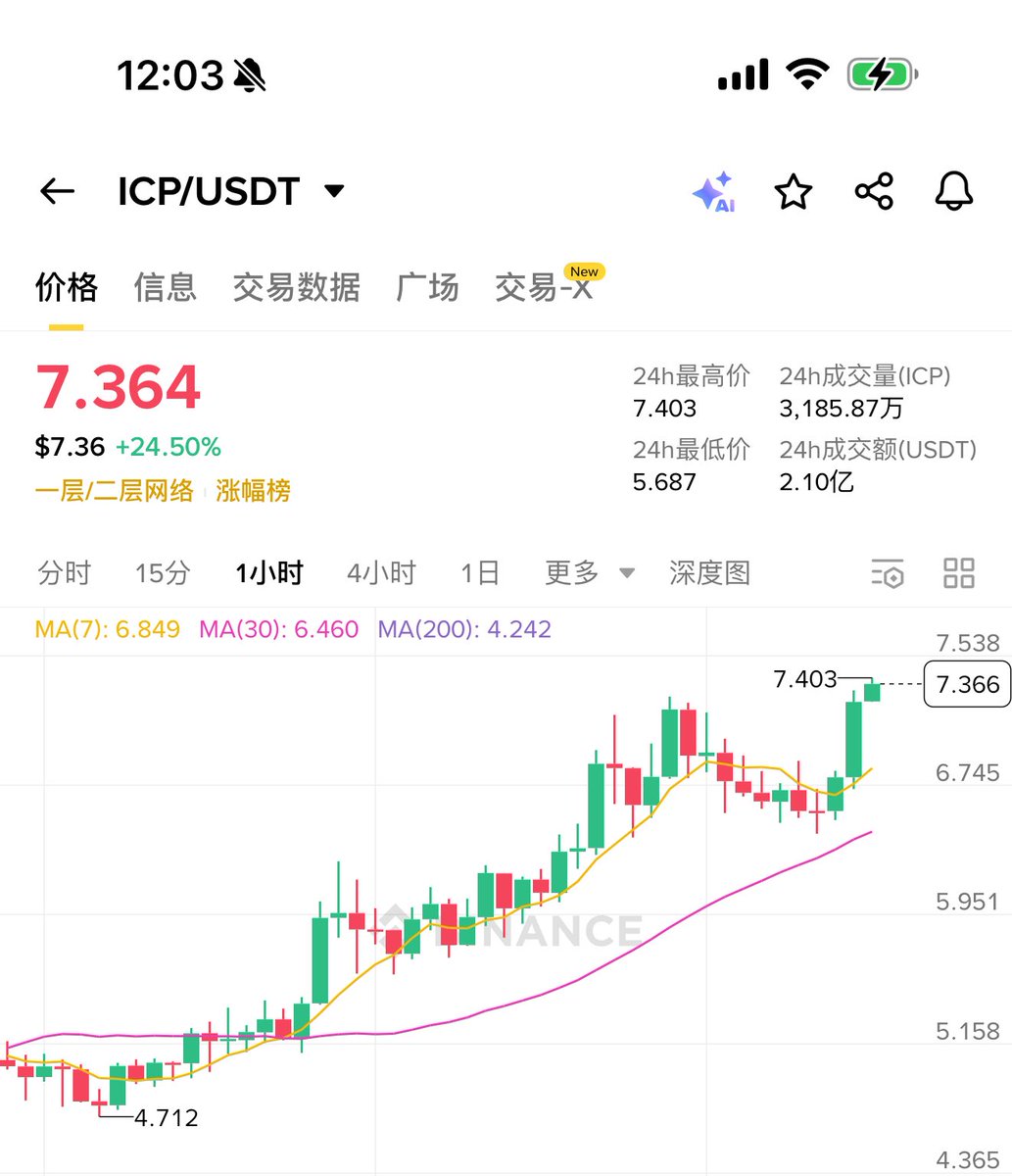Open the ICP/USDT pair dropdown
The height and width of the screenshot is (1176, 1012).
pyautogui.click(x=334, y=190)
